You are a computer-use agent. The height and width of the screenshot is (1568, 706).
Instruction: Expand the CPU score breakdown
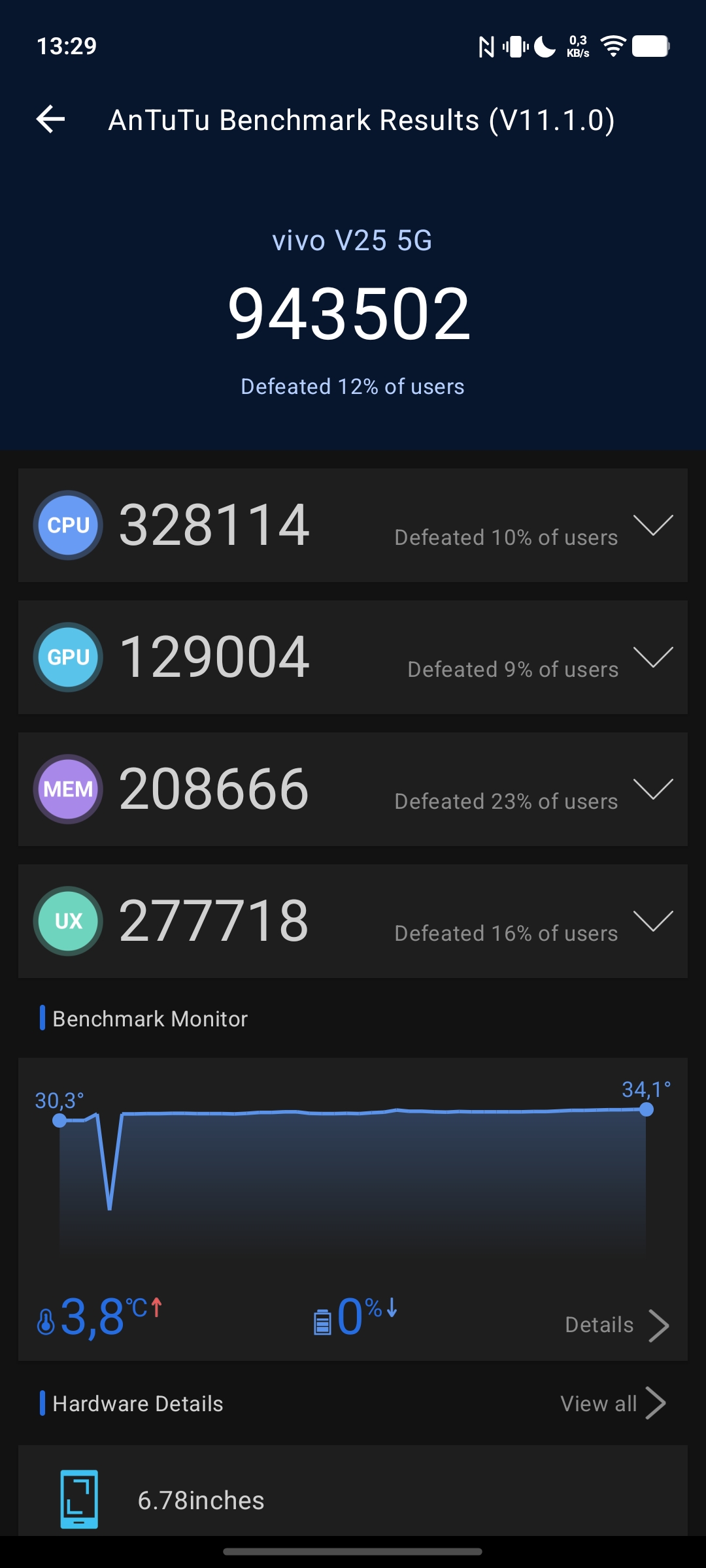[x=653, y=525]
